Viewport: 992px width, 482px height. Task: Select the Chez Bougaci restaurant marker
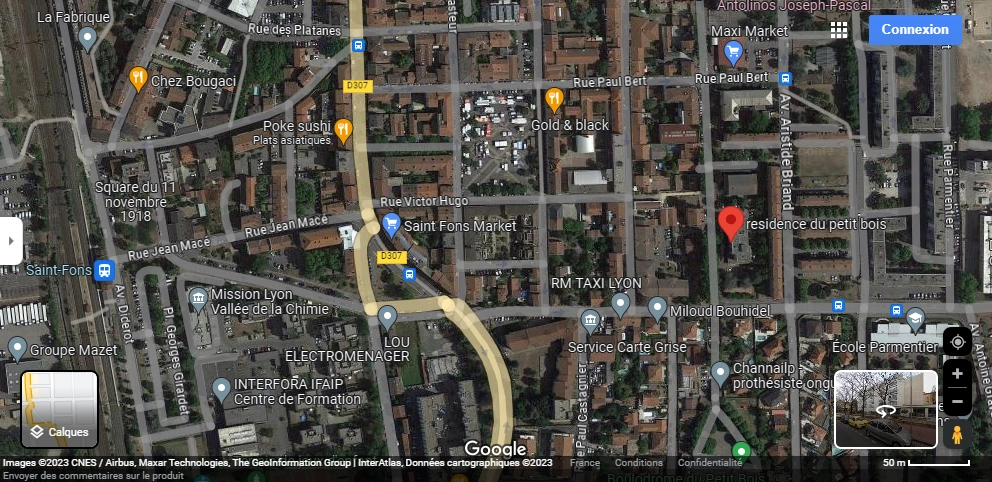(138, 77)
